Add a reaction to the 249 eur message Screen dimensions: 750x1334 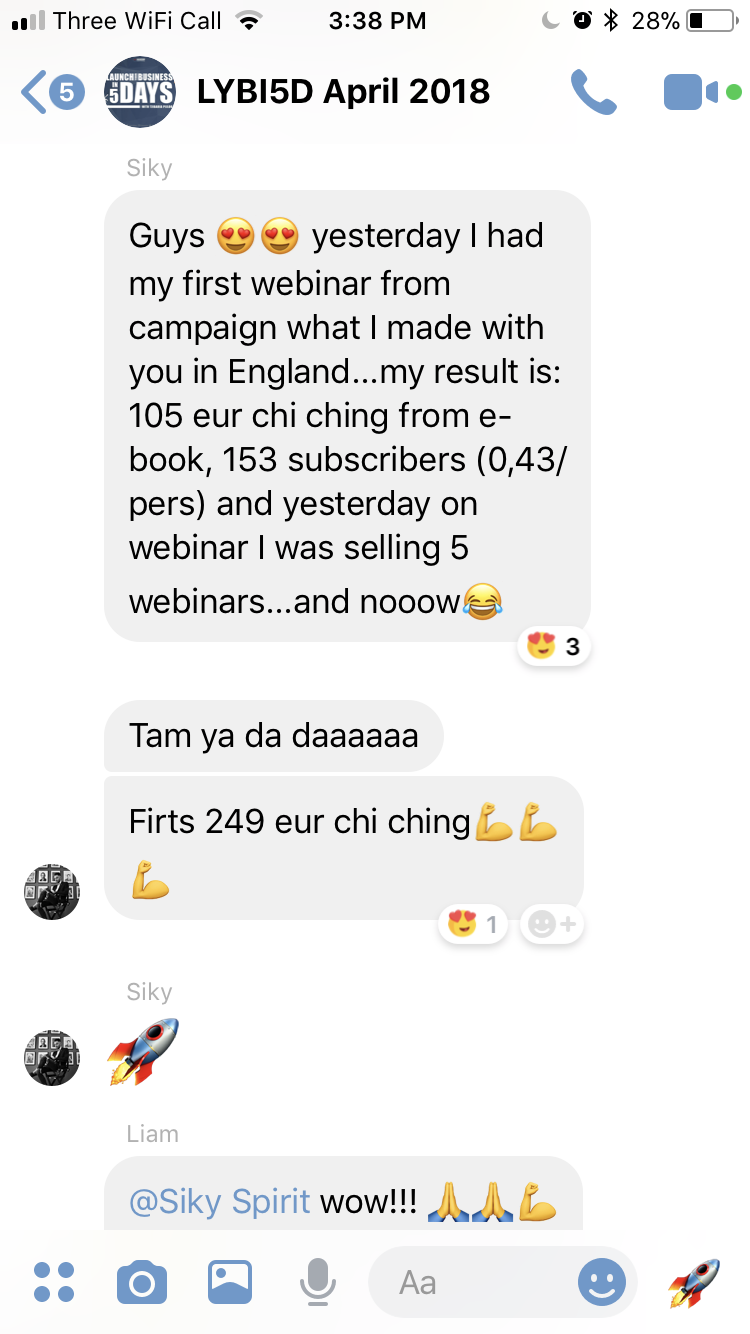pos(552,925)
